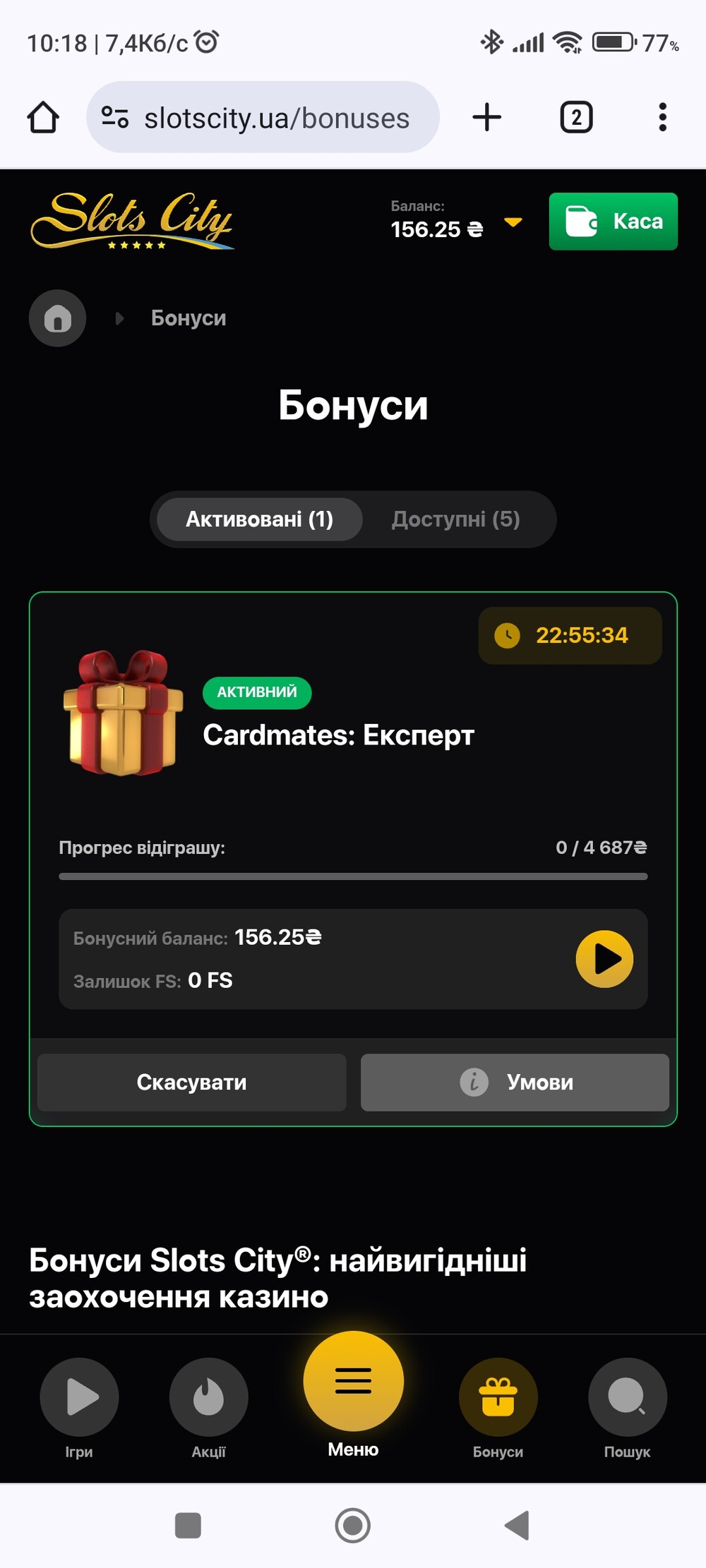Open the central Меню button

(x=353, y=1395)
